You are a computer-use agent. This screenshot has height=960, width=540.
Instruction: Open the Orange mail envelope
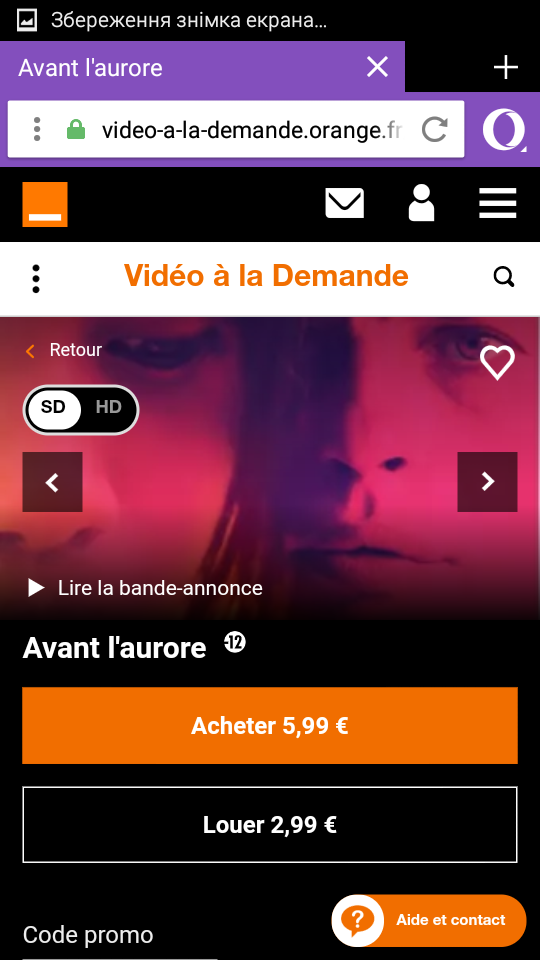pos(345,204)
